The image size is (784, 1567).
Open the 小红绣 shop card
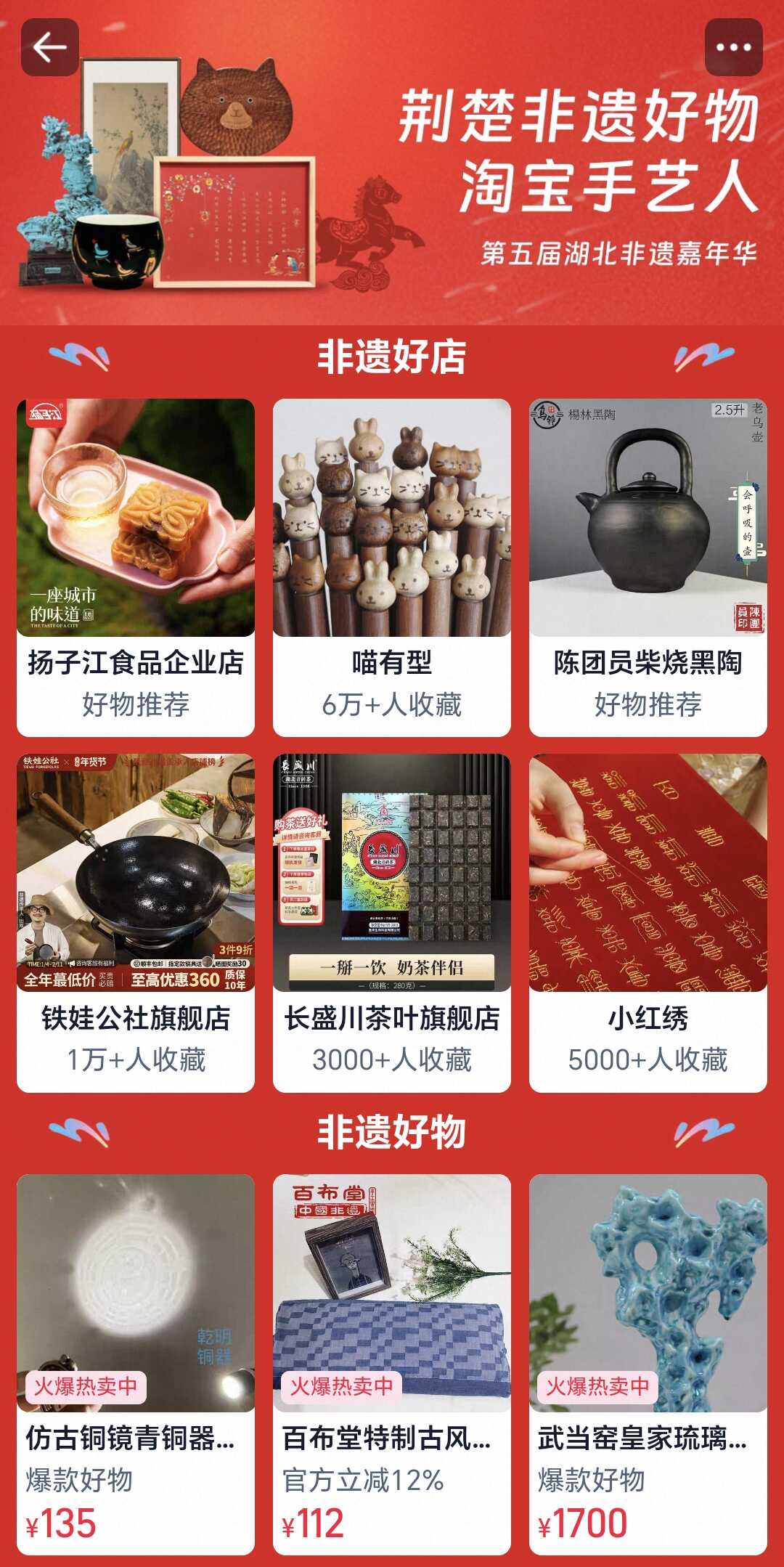[x=648, y=922]
